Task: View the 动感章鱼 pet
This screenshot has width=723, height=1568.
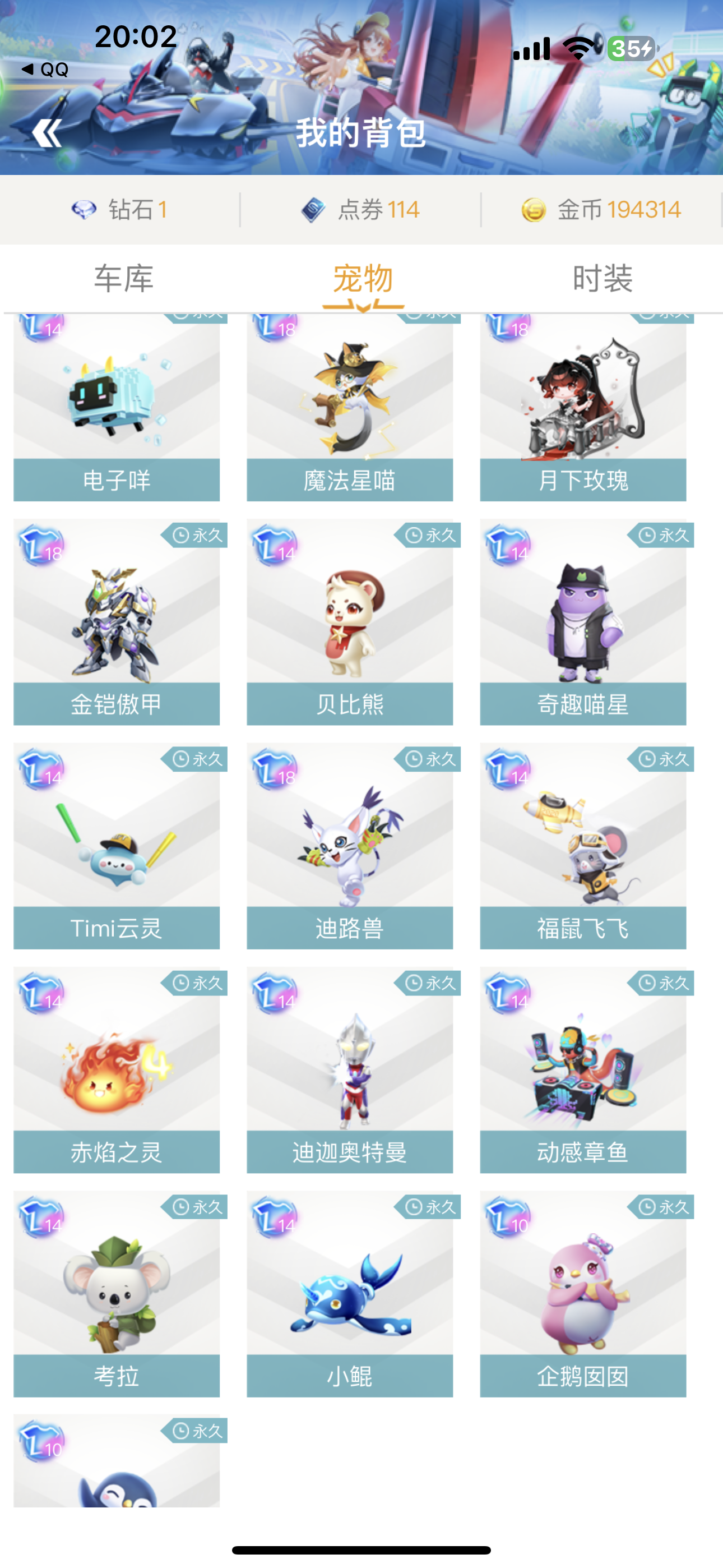Action: 582,1069
